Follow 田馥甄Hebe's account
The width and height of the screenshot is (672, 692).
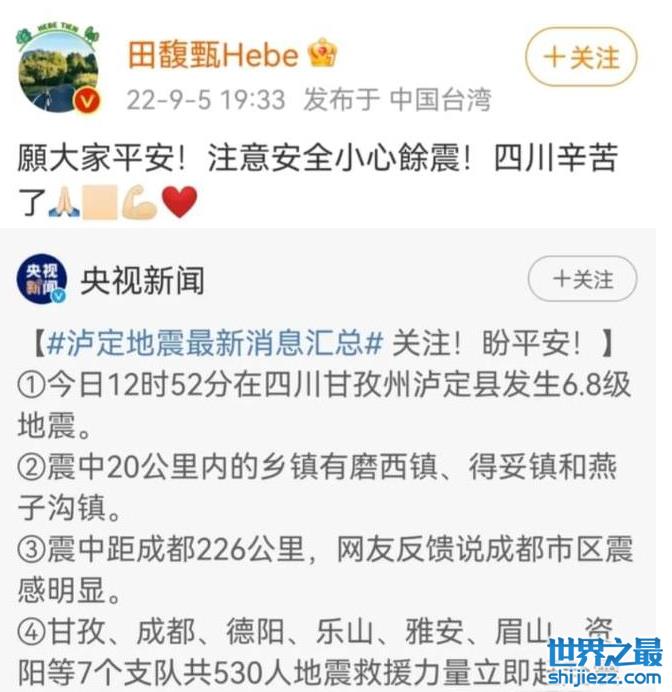pyautogui.click(x=581, y=57)
